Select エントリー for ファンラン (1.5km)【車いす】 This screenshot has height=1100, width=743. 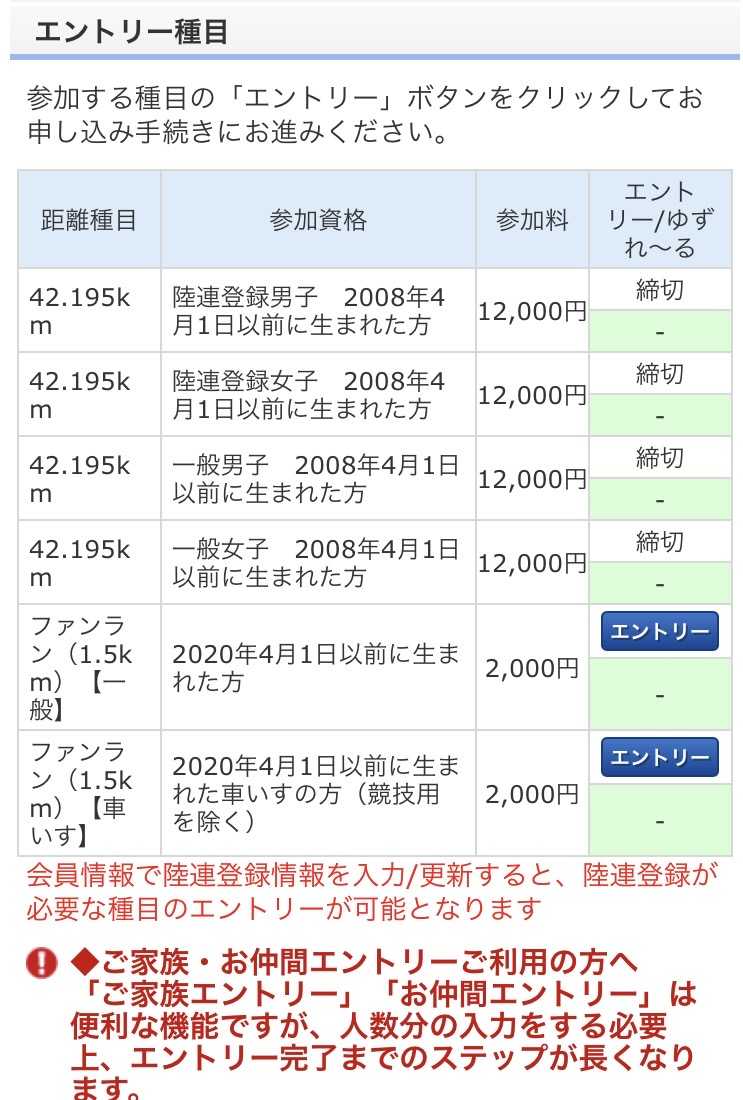point(660,757)
